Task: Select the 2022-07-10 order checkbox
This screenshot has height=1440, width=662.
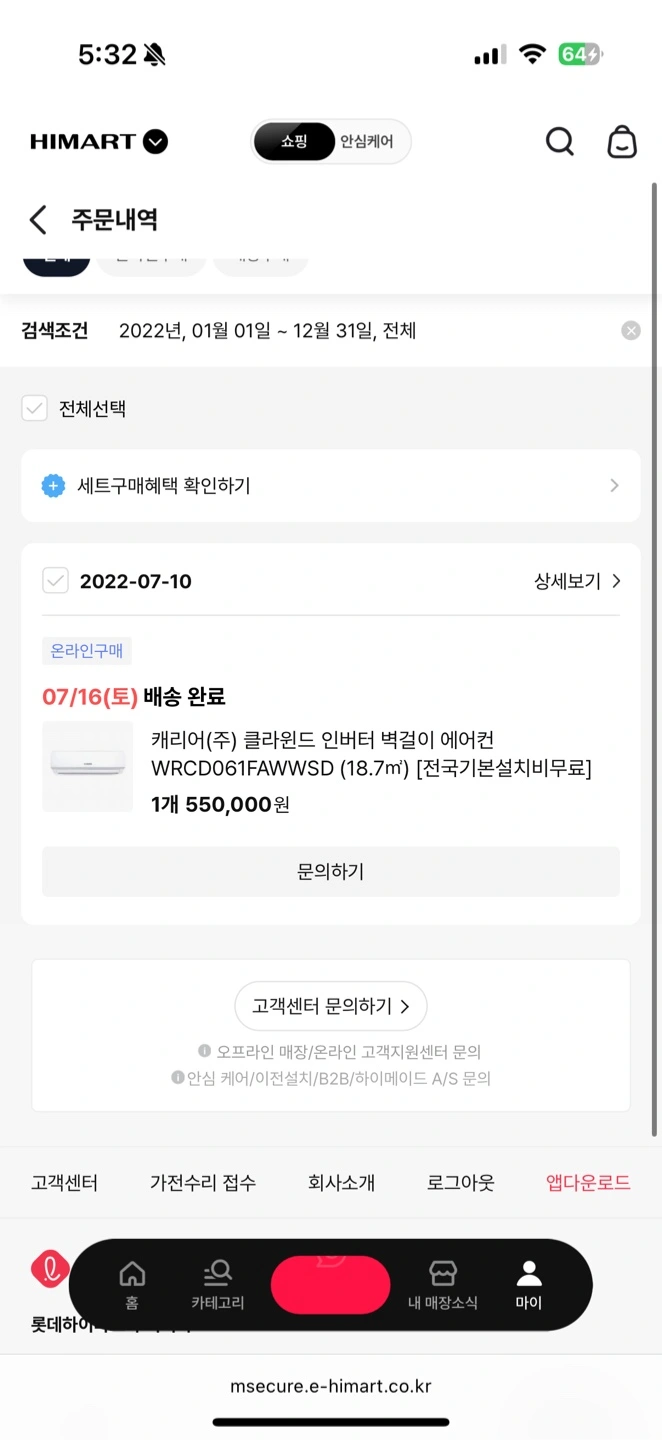Action: [x=55, y=581]
